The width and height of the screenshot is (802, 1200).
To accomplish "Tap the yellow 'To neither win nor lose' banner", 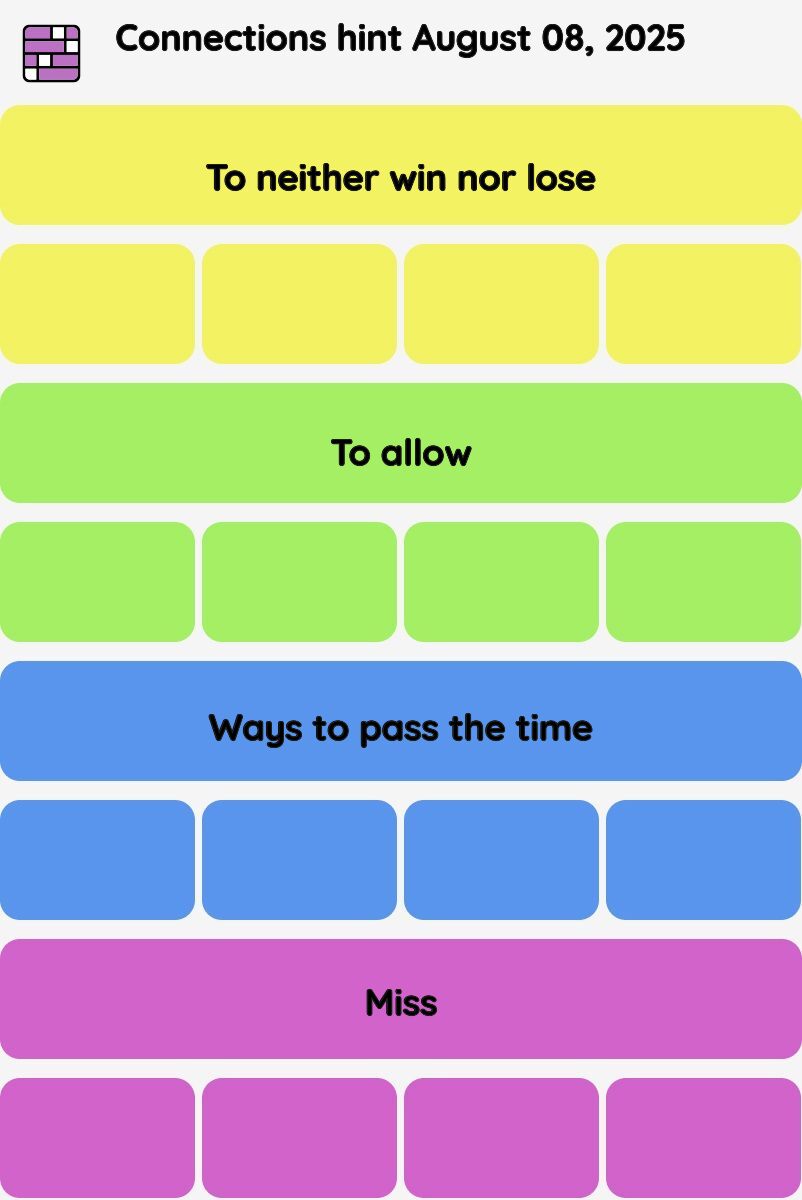I will [x=401, y=166].
